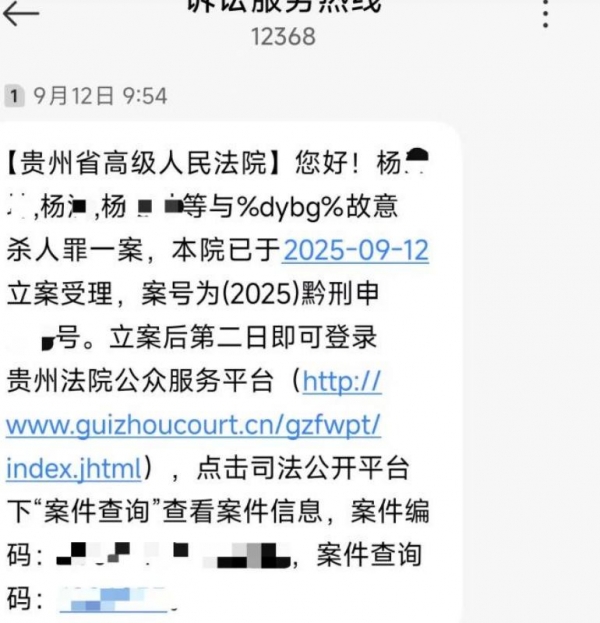This screenshot has width=600, height=623.
Task: Tap the underlined date 2025-09-12
Action: [x=356, y=250]
